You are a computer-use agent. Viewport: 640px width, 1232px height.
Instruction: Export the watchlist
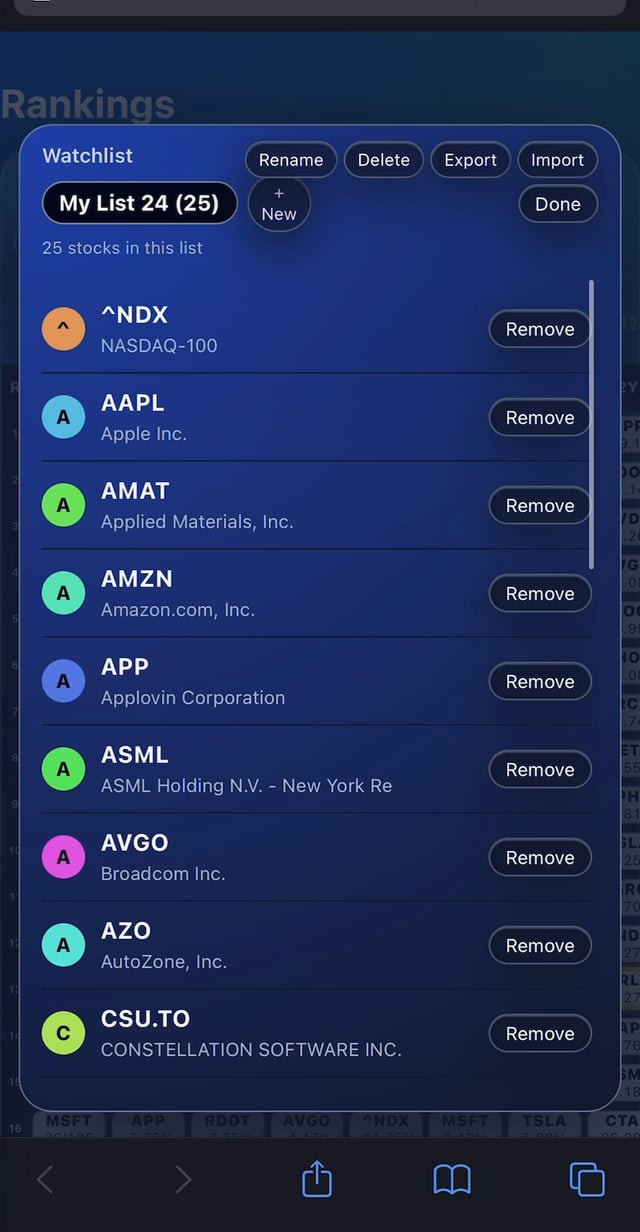pyautogui.click(x=470, y=160)
